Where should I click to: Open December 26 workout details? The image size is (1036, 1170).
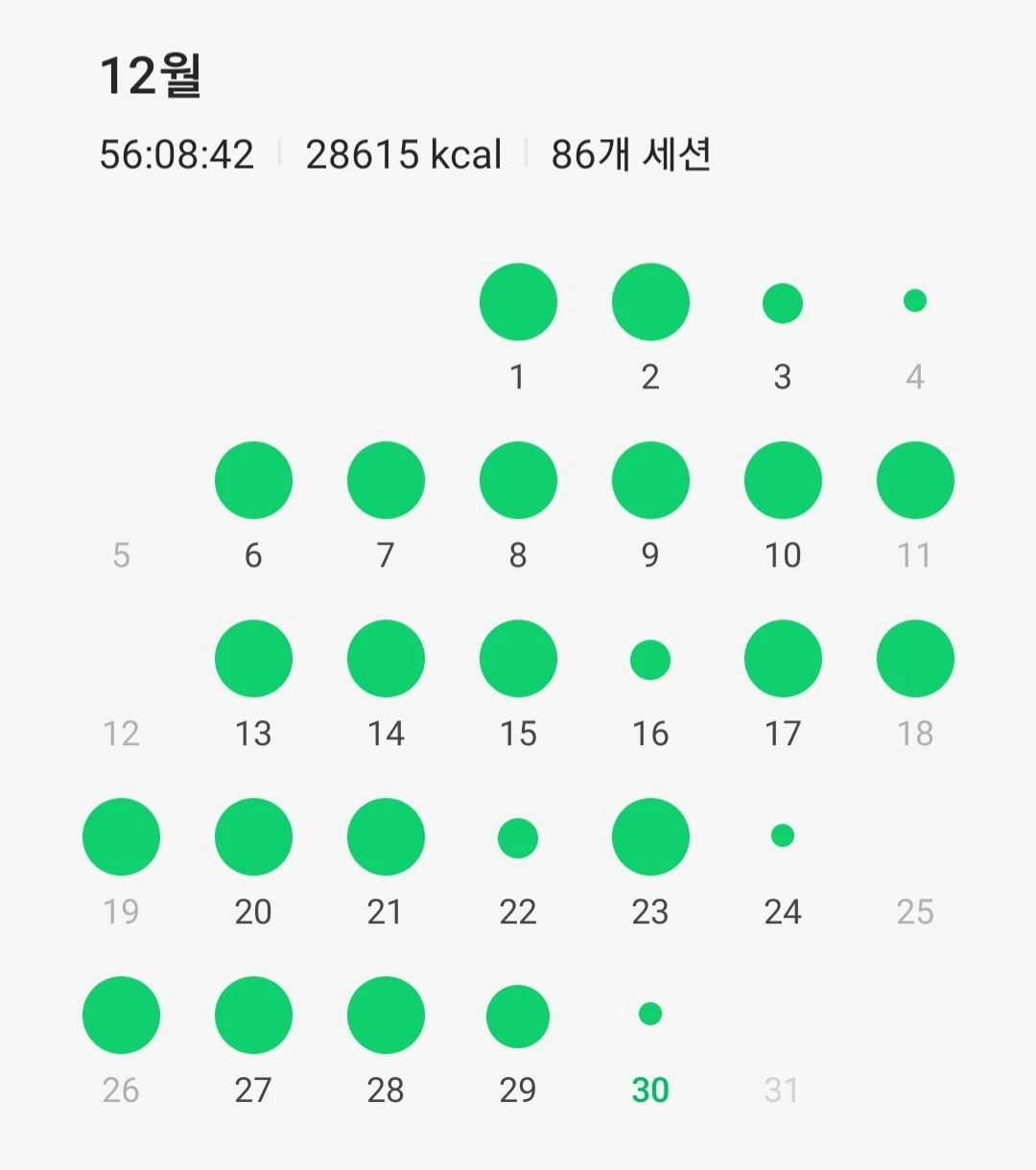[121, 1016]
